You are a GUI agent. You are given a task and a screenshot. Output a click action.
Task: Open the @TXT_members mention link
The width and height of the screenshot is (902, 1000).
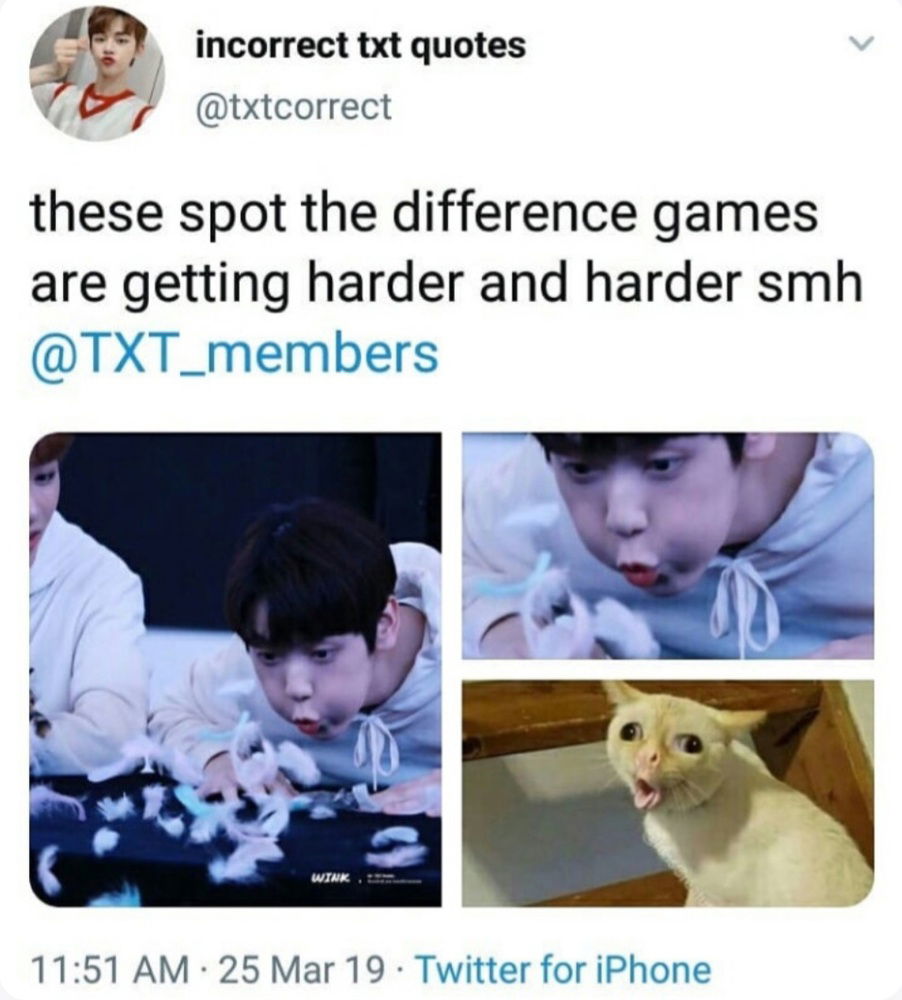coord(234,354)
